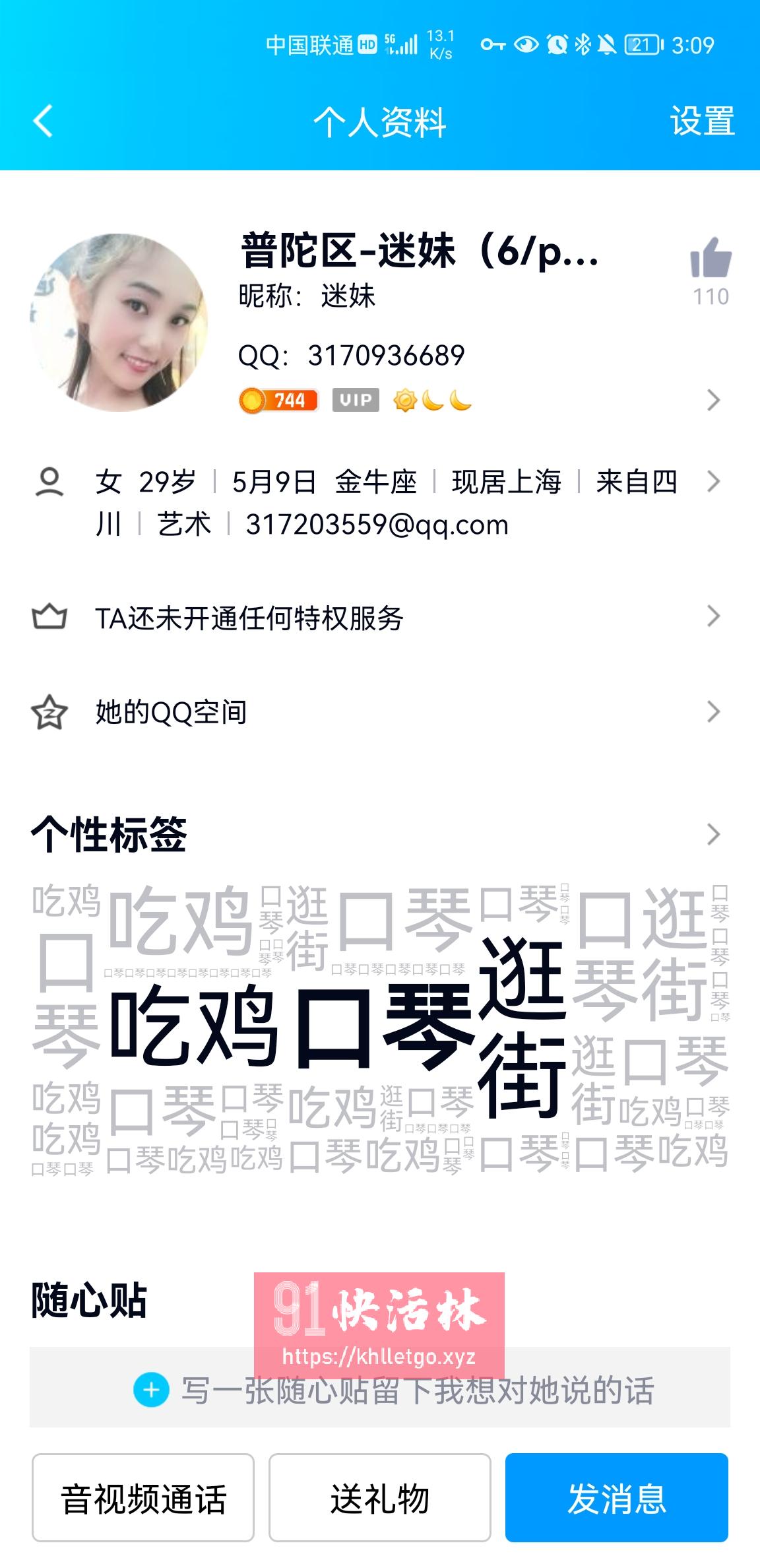Go back using the arrow icon
The width and height of the screenshot is (760, 1568).
click(42, 121)
